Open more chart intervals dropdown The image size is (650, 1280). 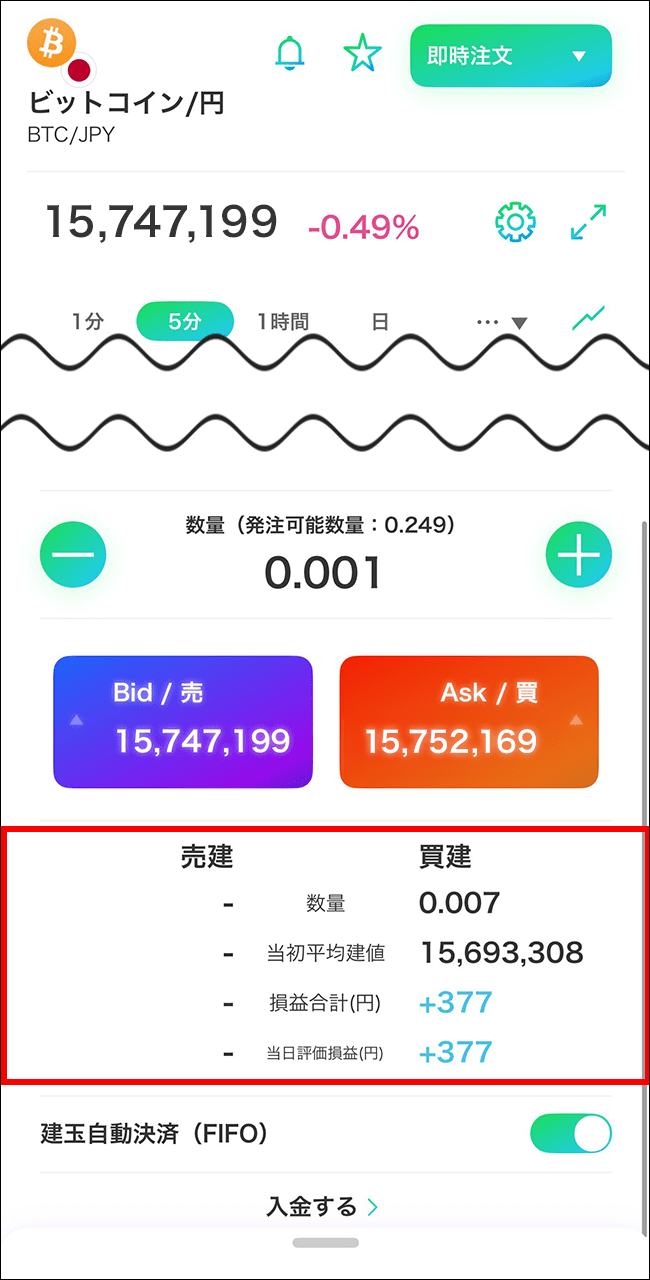502,322
